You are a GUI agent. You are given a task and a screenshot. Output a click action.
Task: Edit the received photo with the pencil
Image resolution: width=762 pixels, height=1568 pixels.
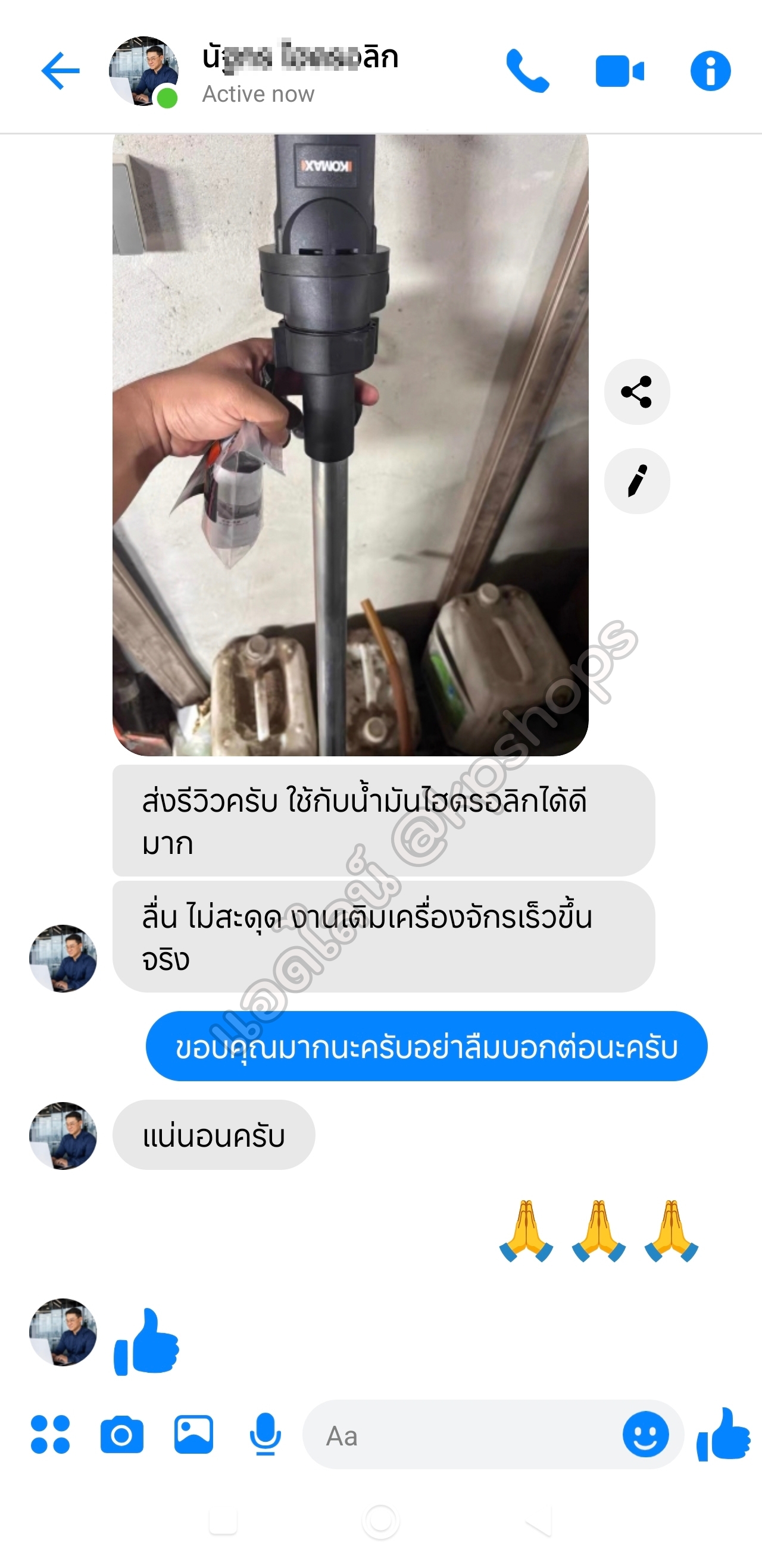636,481
